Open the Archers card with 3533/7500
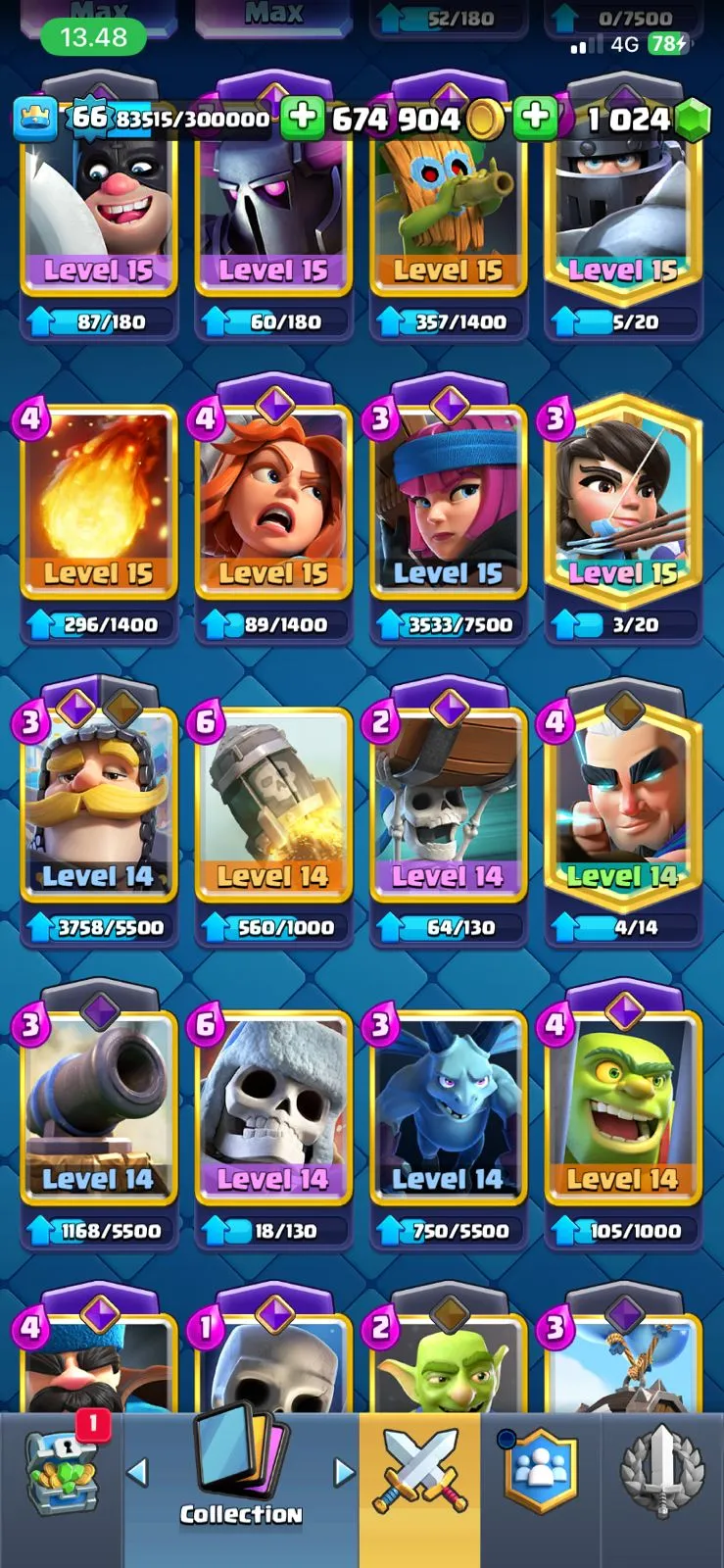Screen dimensions: 724x1568 pos(448,505)
